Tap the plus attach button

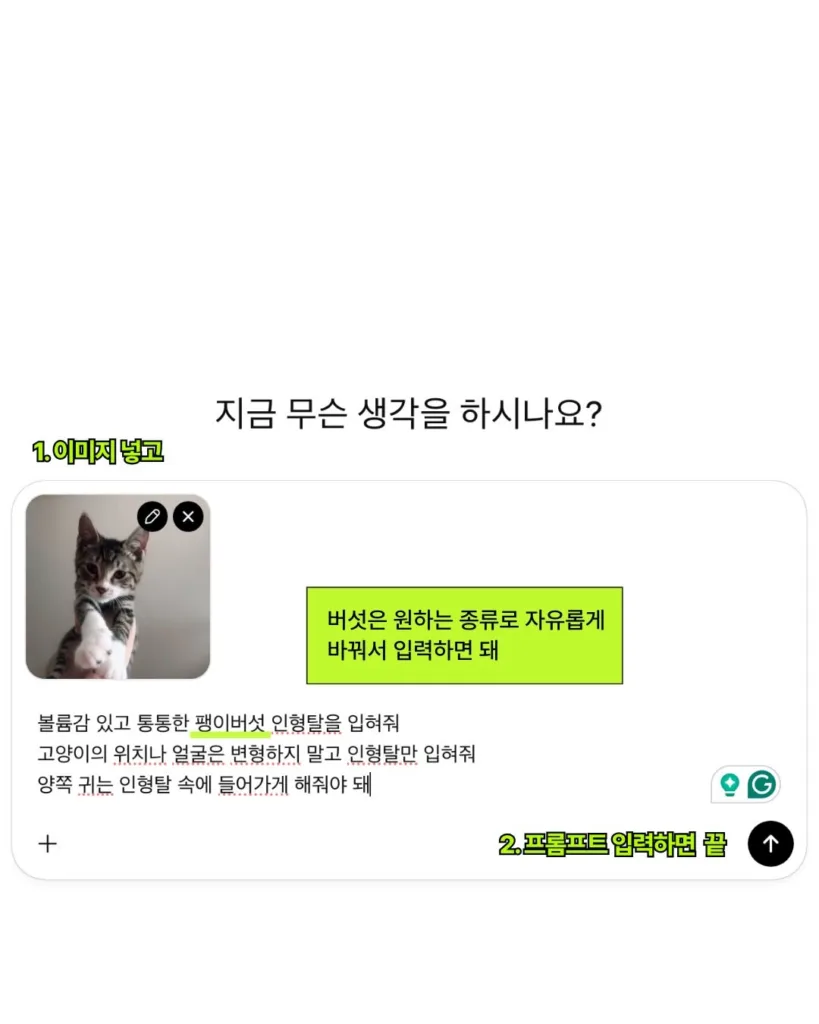[47, 843]
